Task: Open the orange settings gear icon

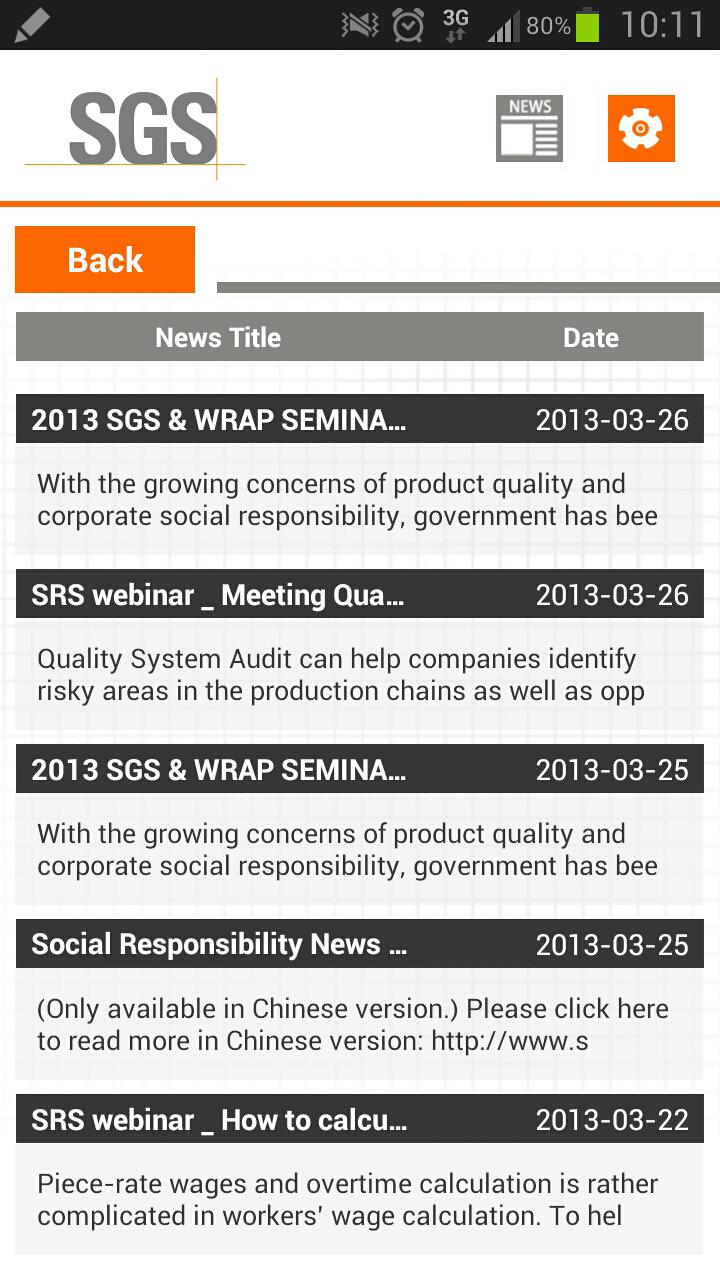Action: (x=641, y=128)
